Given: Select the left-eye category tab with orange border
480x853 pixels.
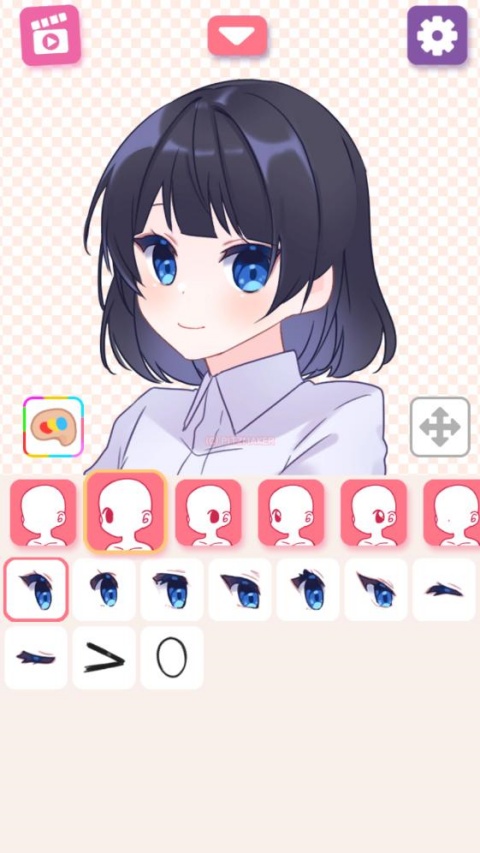Looking at the screenshot, I should [126, 512].
